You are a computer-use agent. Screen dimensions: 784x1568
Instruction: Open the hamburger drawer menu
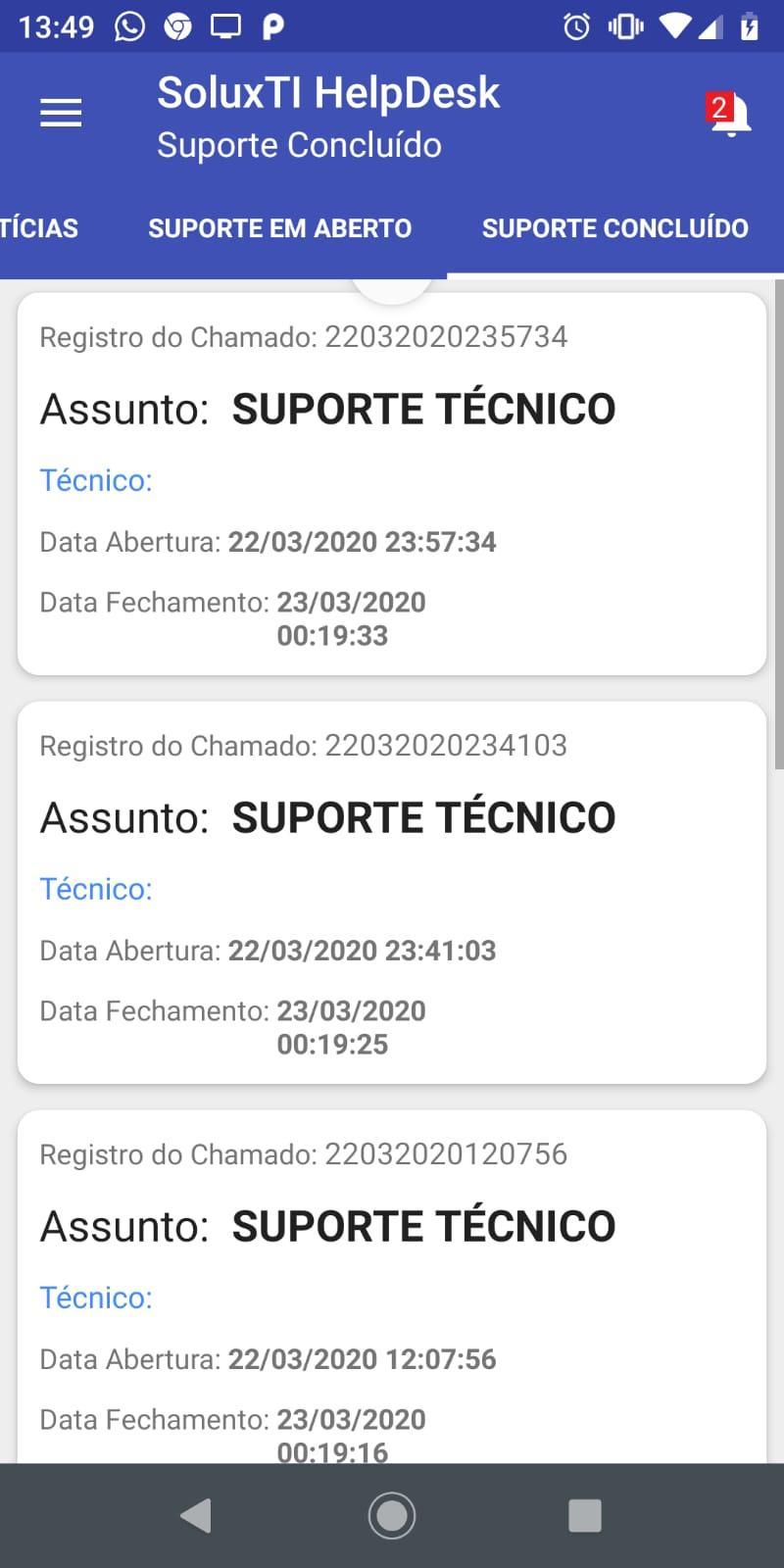(61, 114)
